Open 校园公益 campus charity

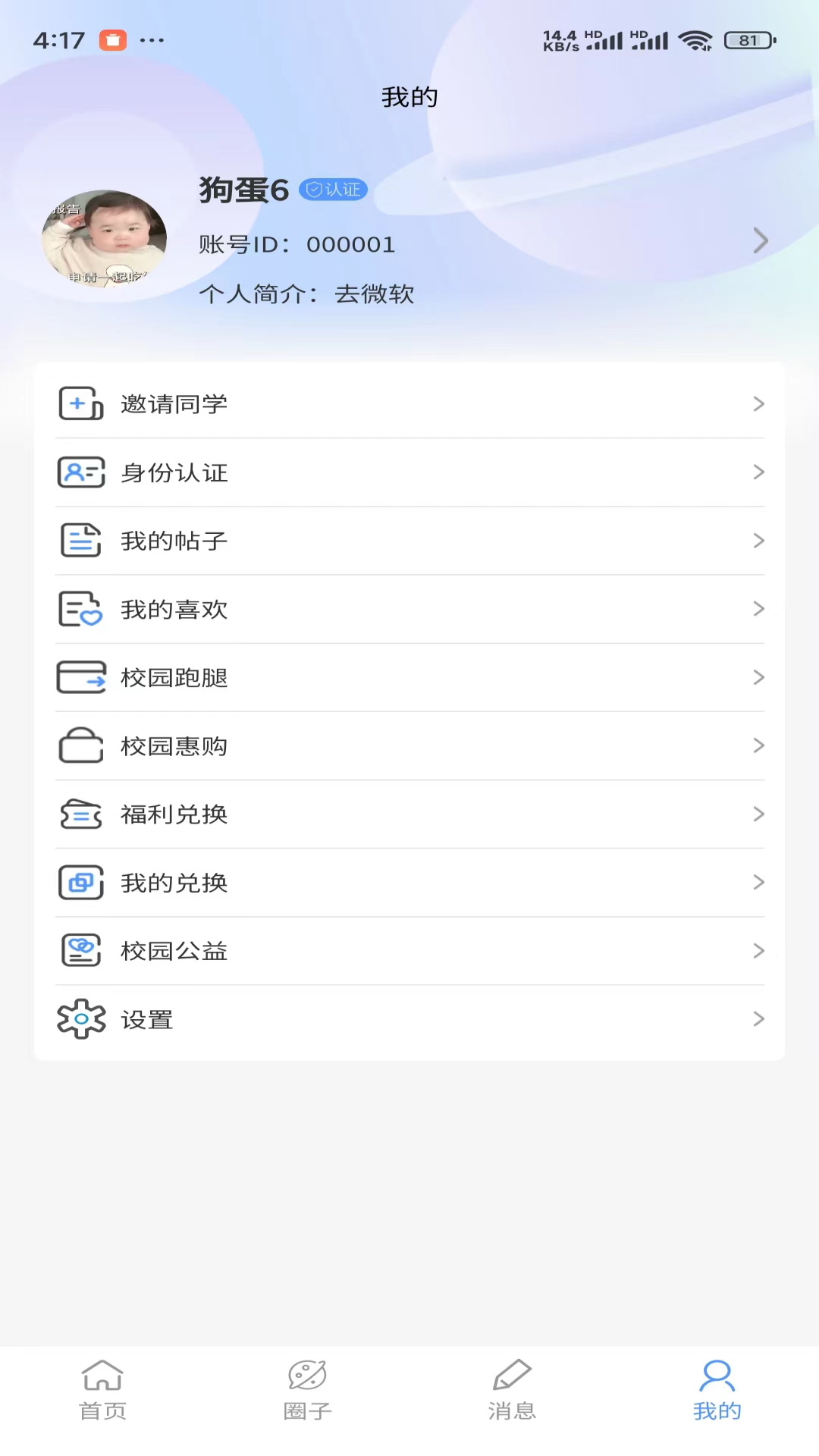pos(409,950)
